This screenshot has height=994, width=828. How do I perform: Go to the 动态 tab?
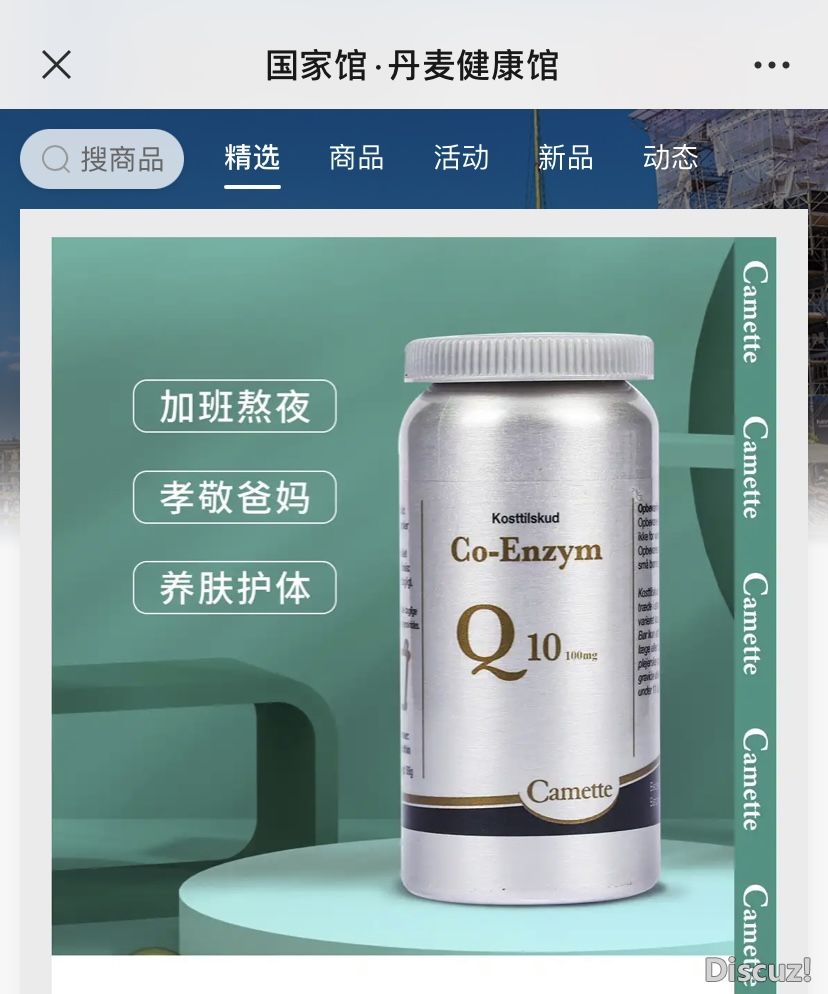[670, 158]
